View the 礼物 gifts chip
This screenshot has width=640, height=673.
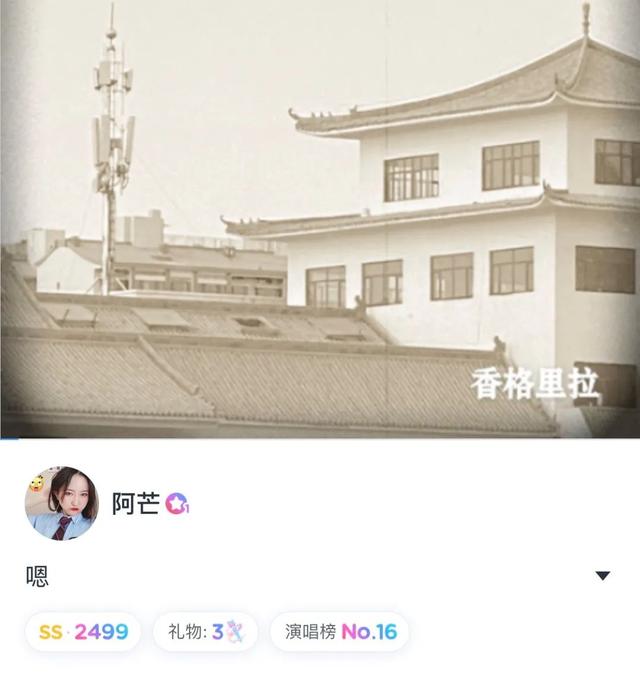click(205, 632)
